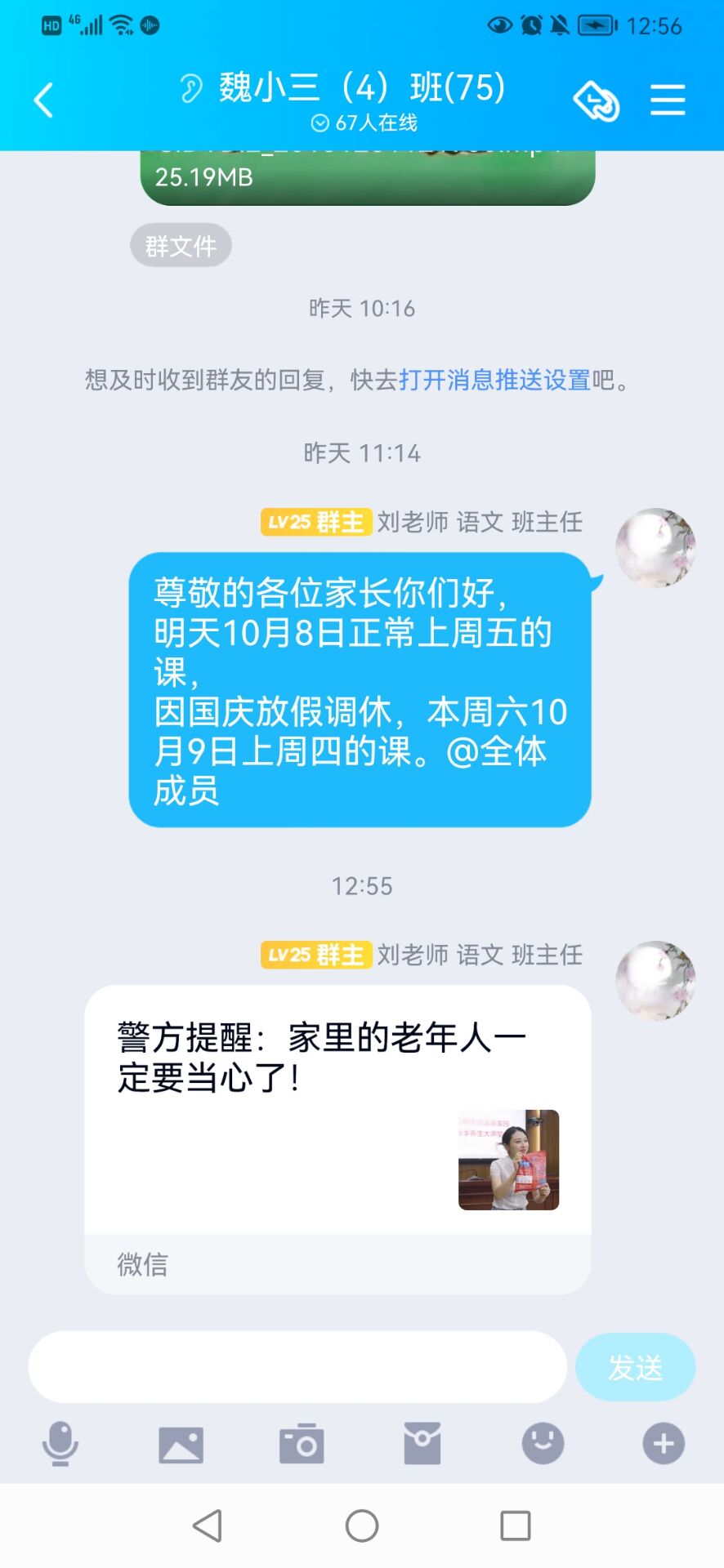This screenshot has height=1568, width=724.
Task: Open the group menu with three lines
Action: pyautogui.click(x=667, y=100)
